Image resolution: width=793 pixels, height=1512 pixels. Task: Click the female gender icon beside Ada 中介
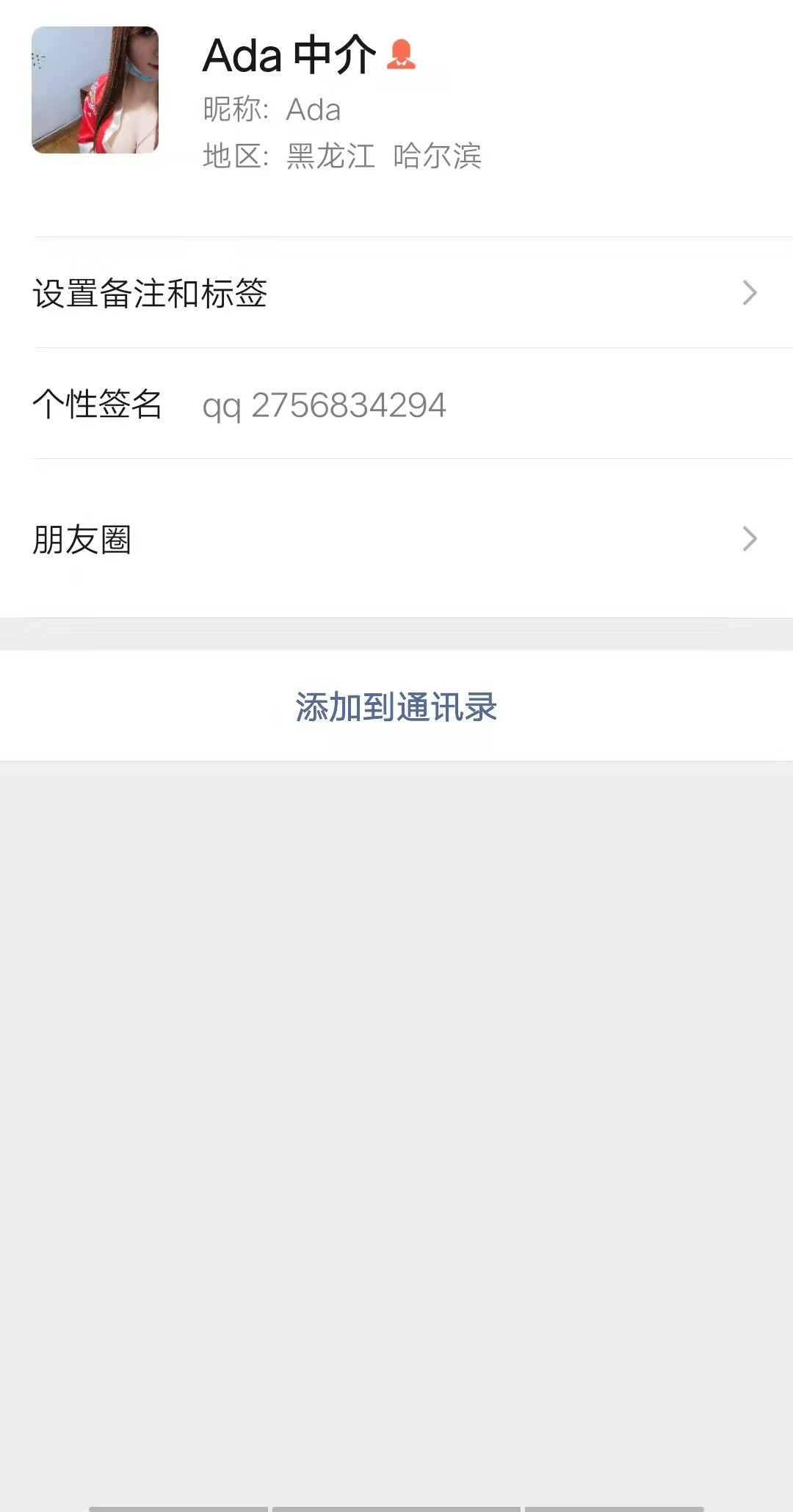click(x=401, y=55)
